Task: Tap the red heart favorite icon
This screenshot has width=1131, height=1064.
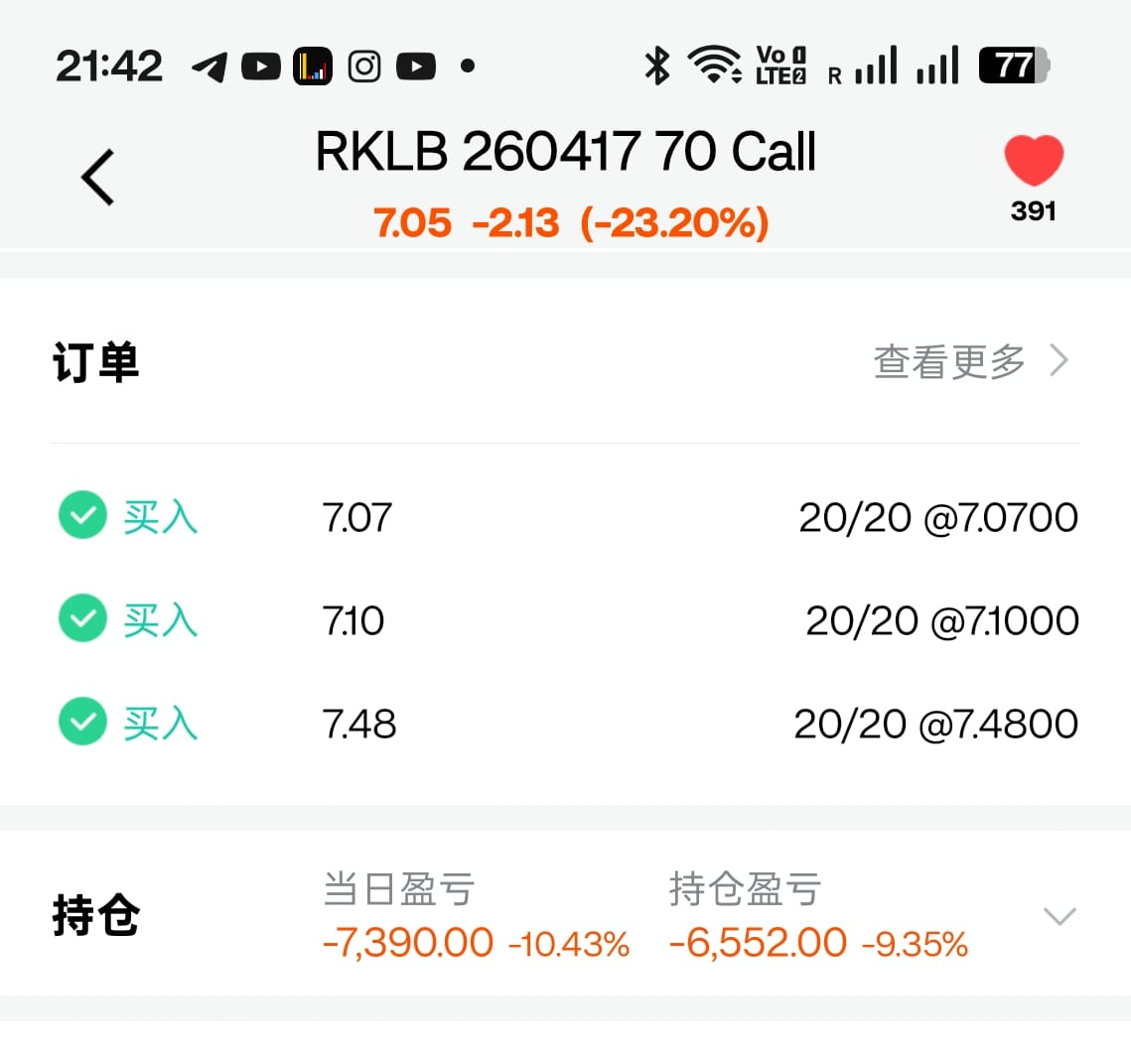Action: (1033, 161)
